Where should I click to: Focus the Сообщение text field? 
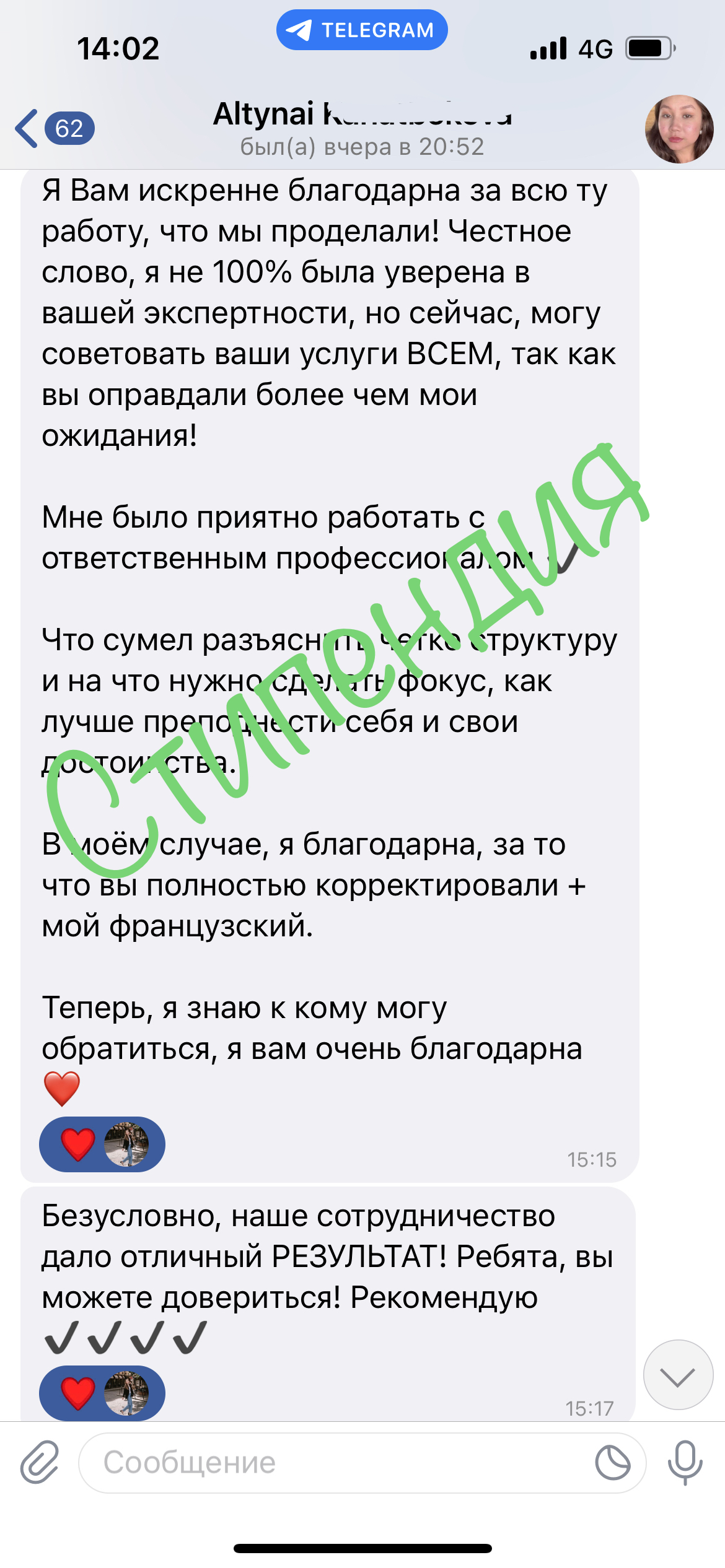coord(335,1463)
